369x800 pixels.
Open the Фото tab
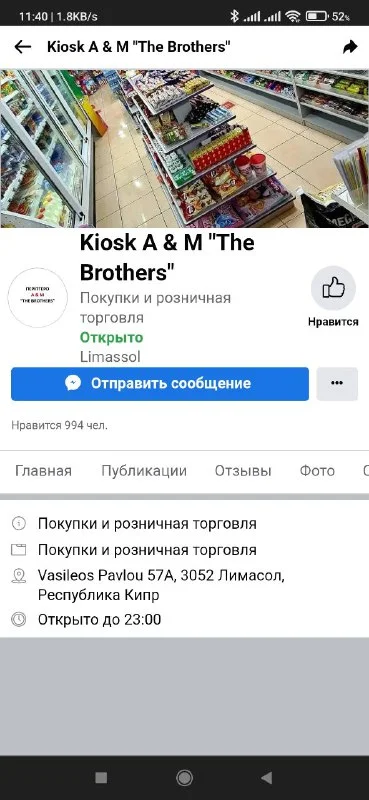[x=317, y=471]
